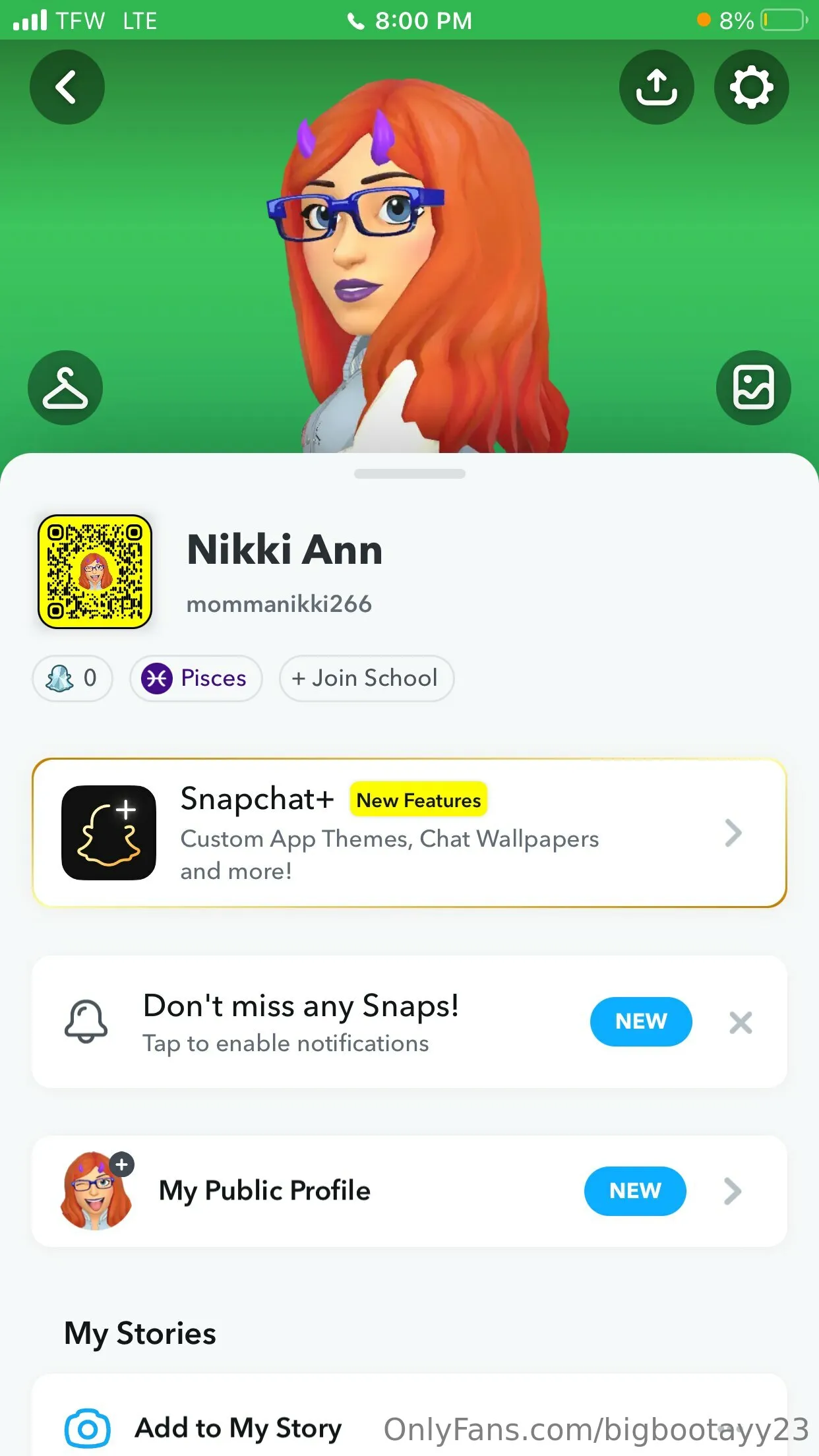Go back using the back arrow
The height and width of the screenshot is (1456, 819).
click(67, 87)
